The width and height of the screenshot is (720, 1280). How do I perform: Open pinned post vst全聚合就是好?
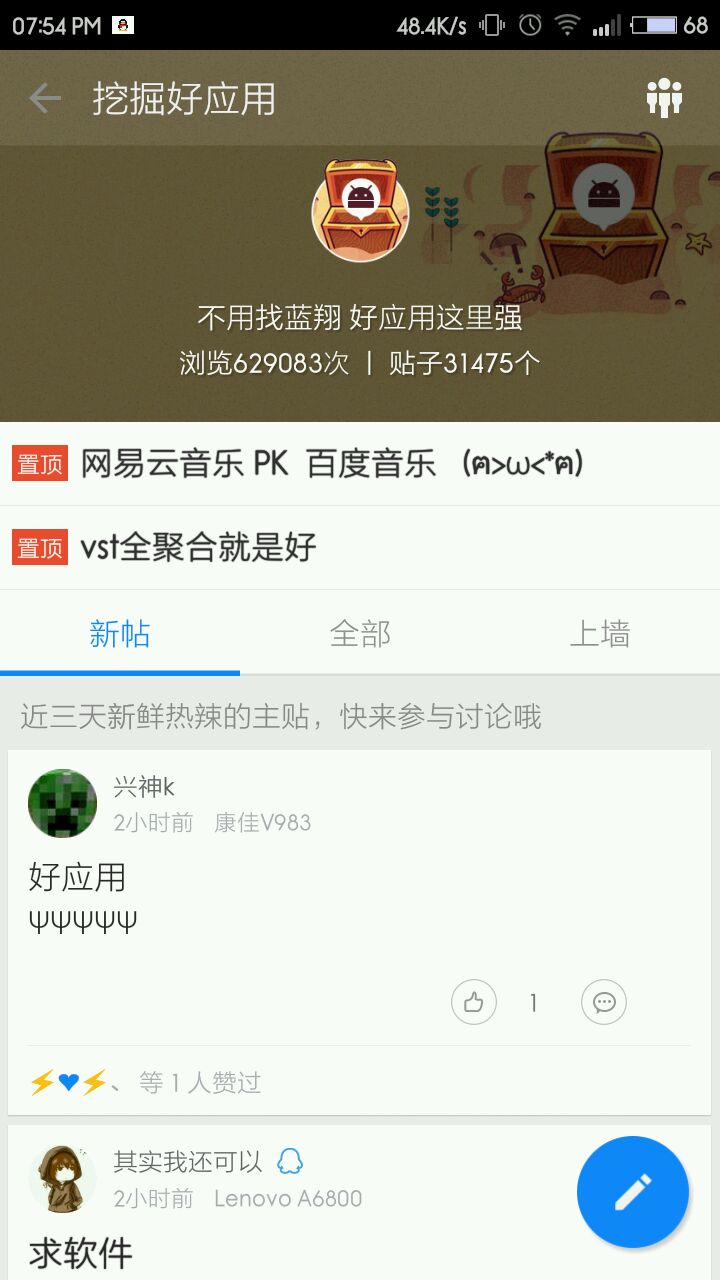point(198,547)
